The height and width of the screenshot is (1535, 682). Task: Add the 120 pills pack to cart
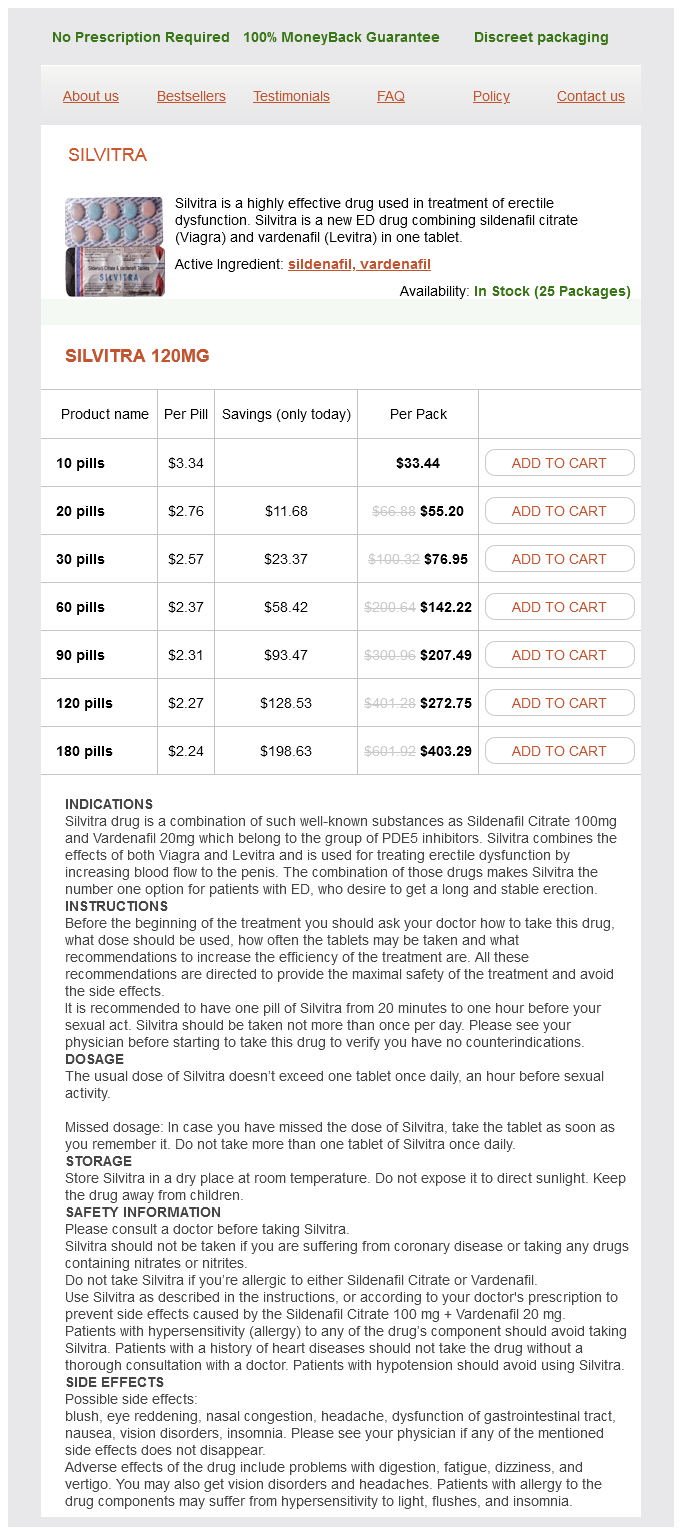pos(559,703)
